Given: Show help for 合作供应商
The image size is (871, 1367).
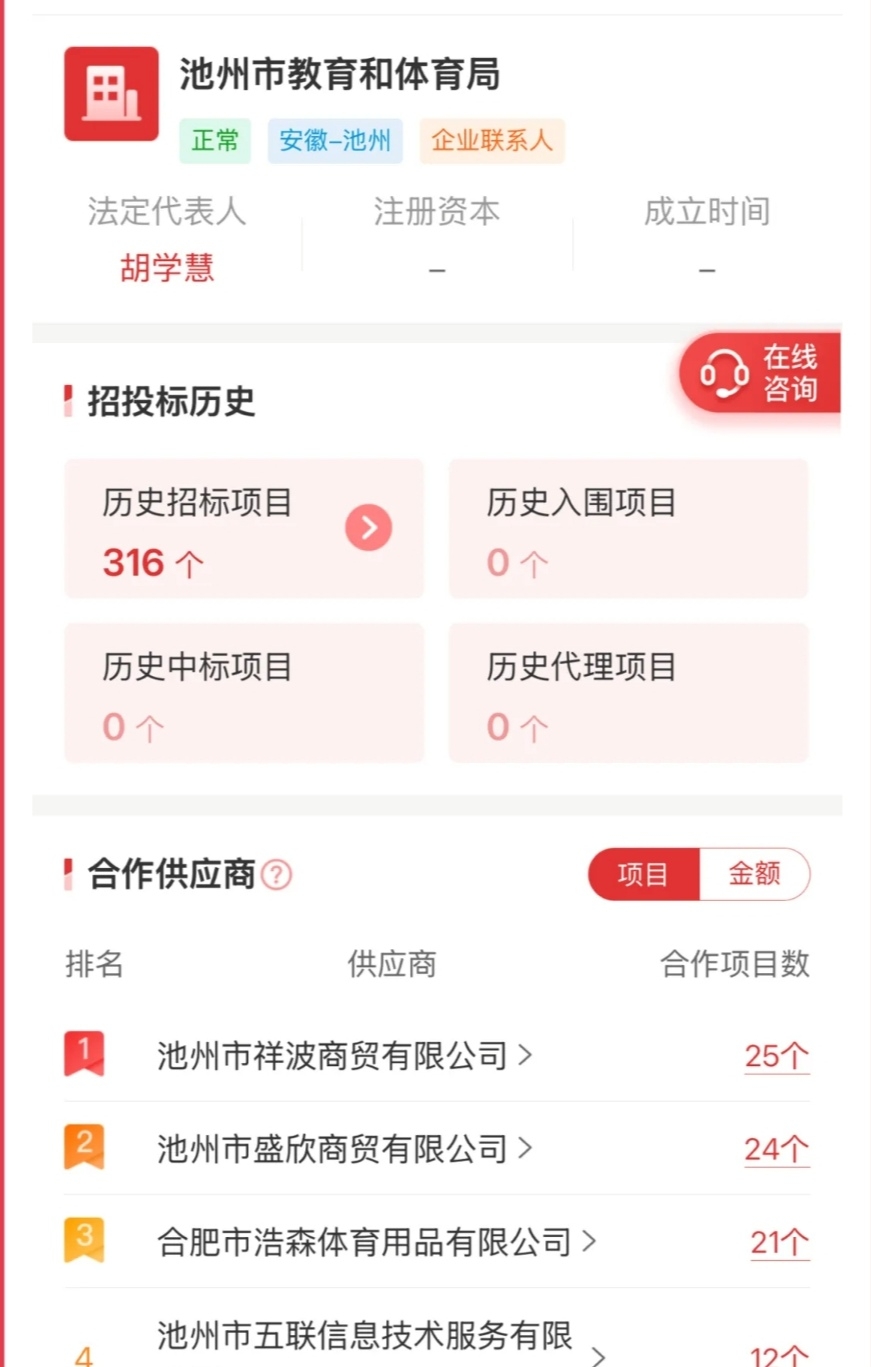Looking at the screenshot, I should 276,875.
